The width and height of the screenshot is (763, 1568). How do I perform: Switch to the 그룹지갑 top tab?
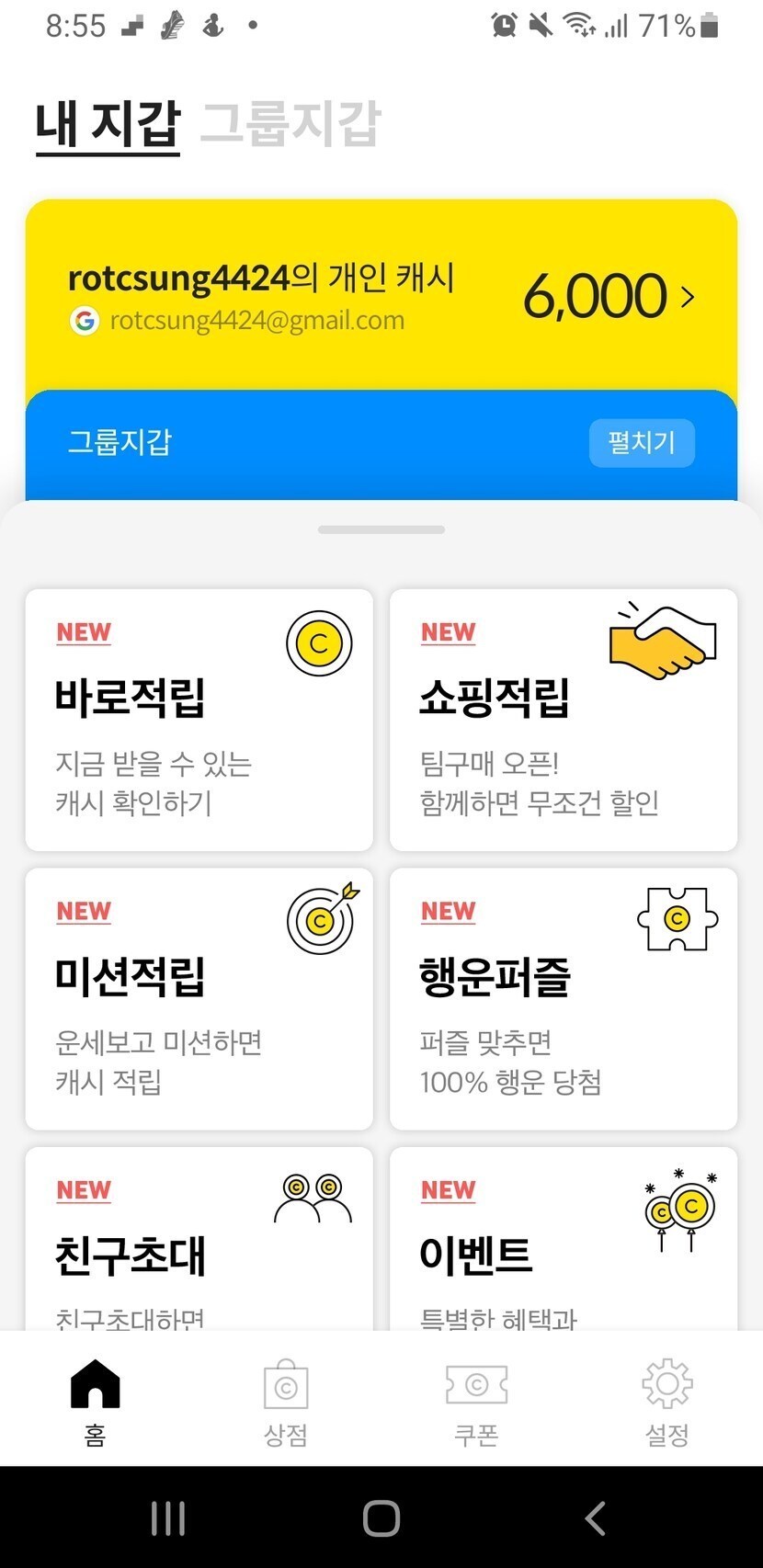[x=290, y=124]
